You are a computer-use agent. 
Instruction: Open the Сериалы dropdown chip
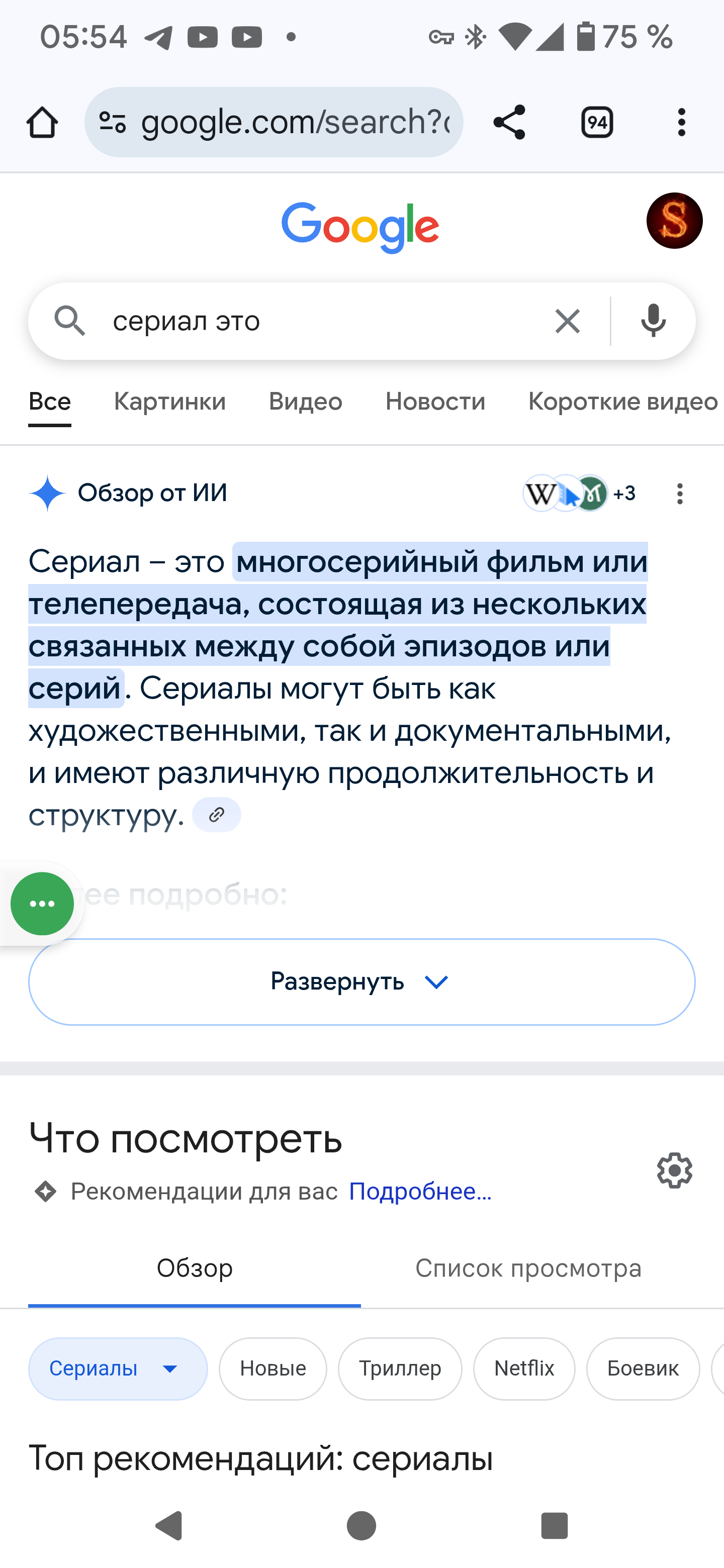pos(118,1368)
